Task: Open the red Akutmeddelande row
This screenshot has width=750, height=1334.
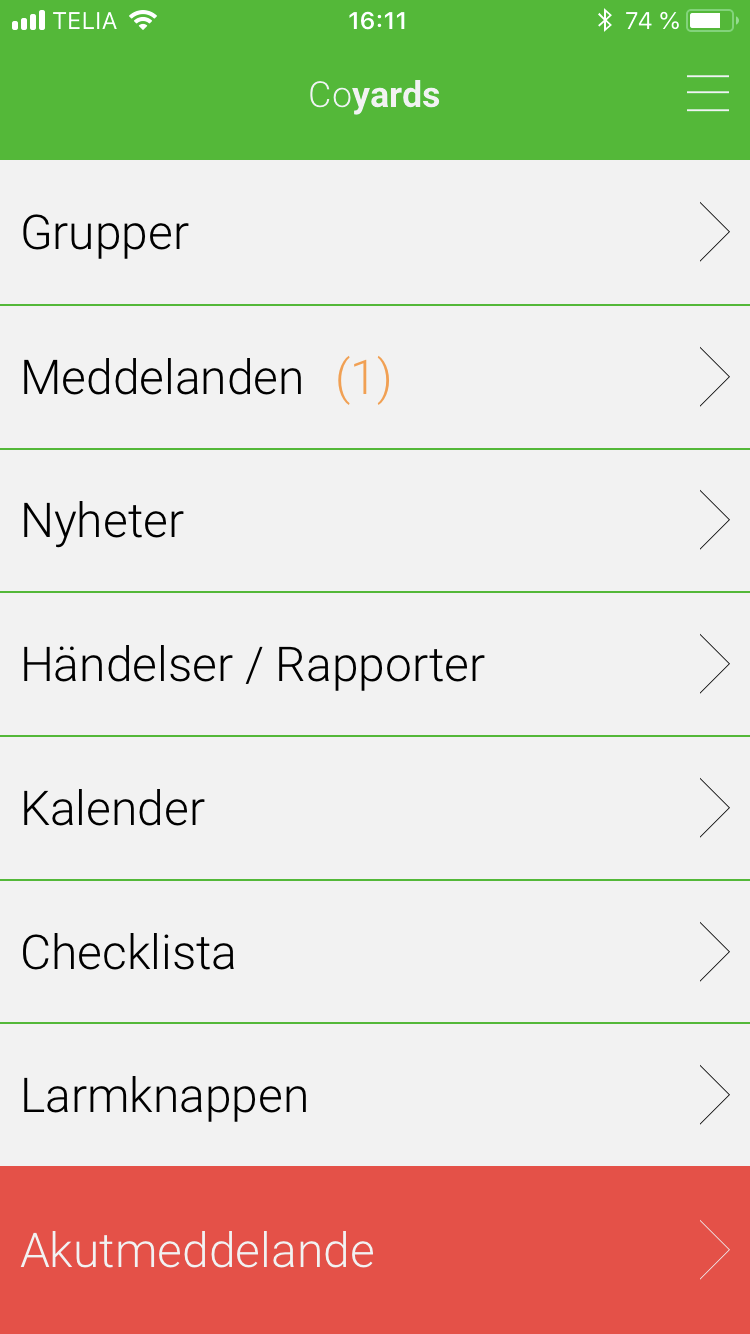Action: tap(375, 1250)
